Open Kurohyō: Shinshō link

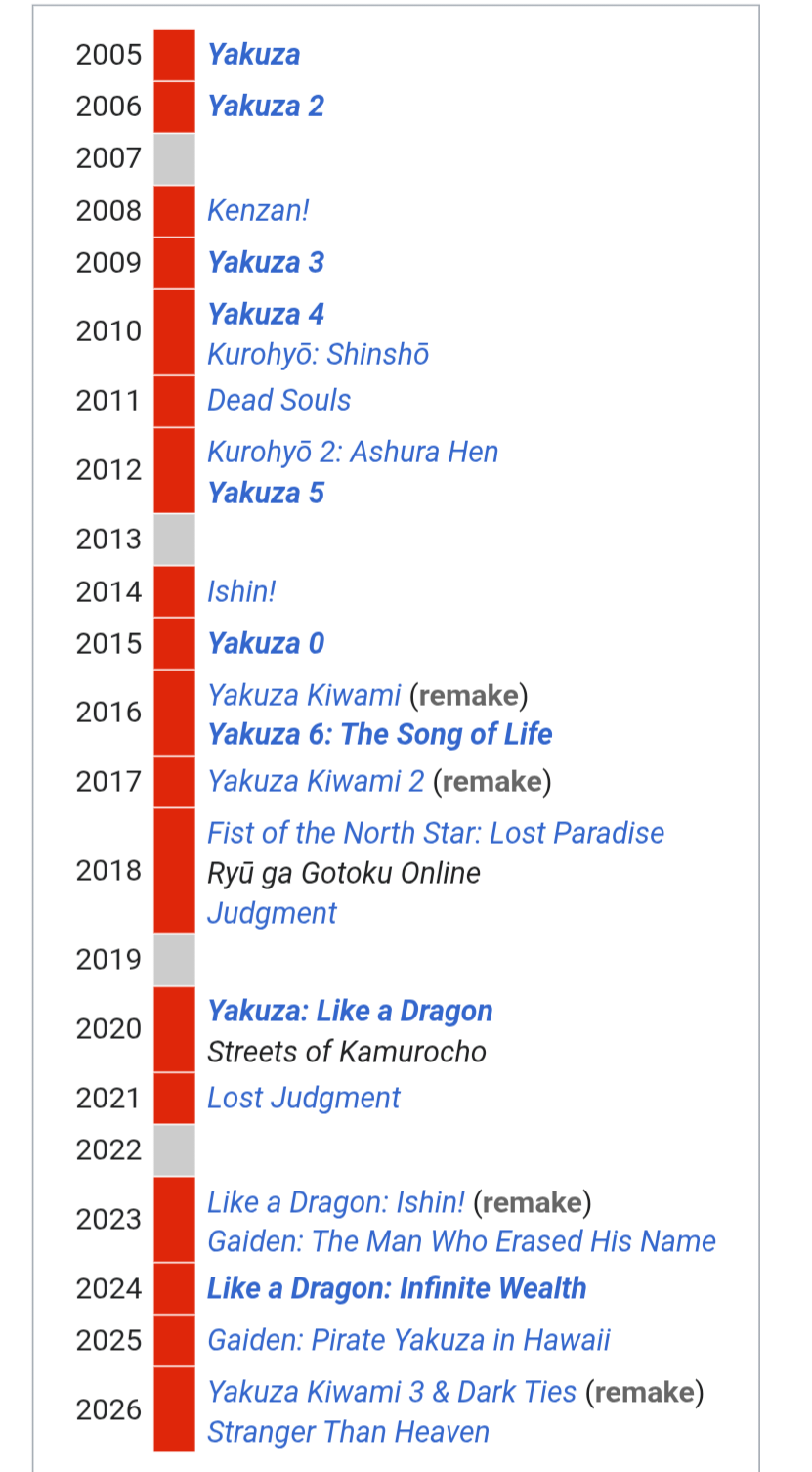click(x=319, y=354)
